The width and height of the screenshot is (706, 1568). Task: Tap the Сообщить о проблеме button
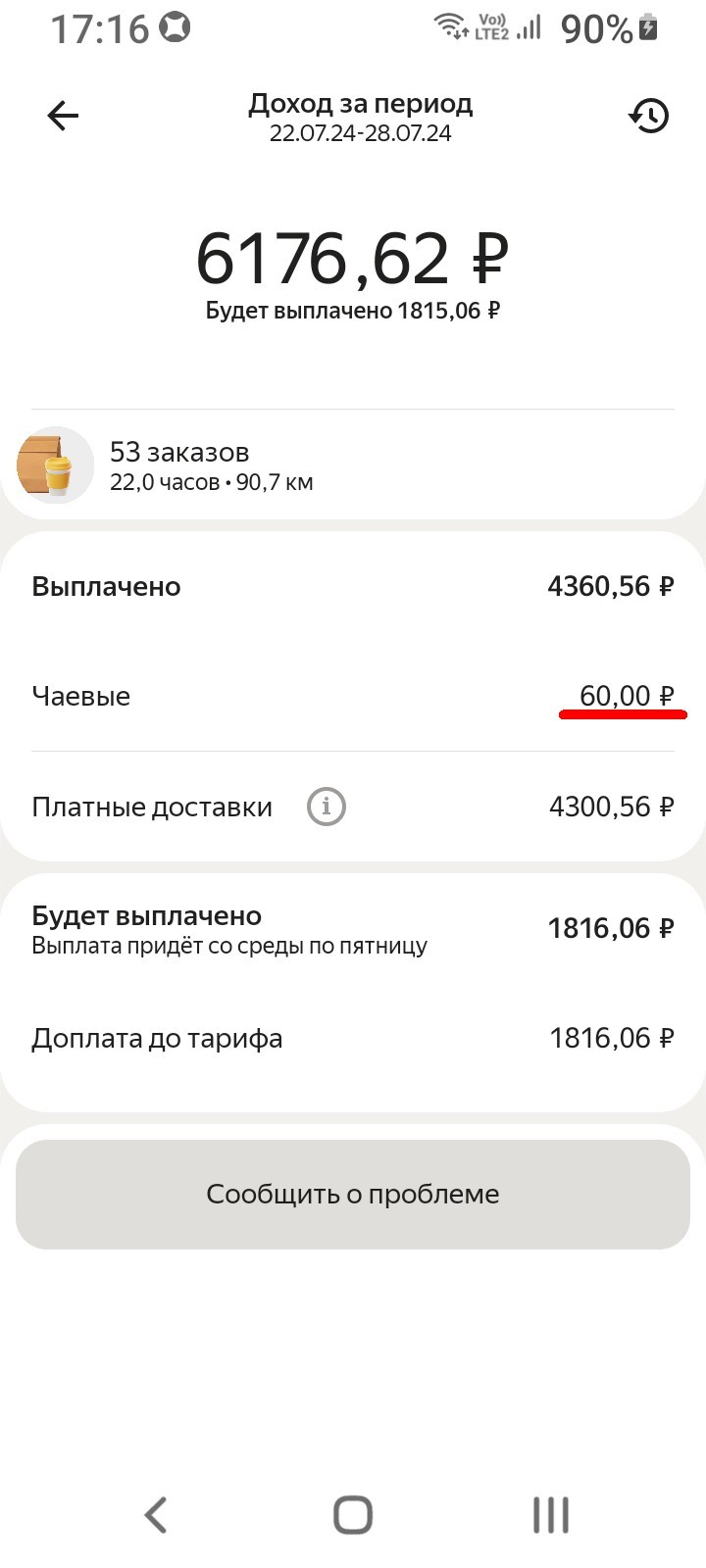(x=353, y=1194)
